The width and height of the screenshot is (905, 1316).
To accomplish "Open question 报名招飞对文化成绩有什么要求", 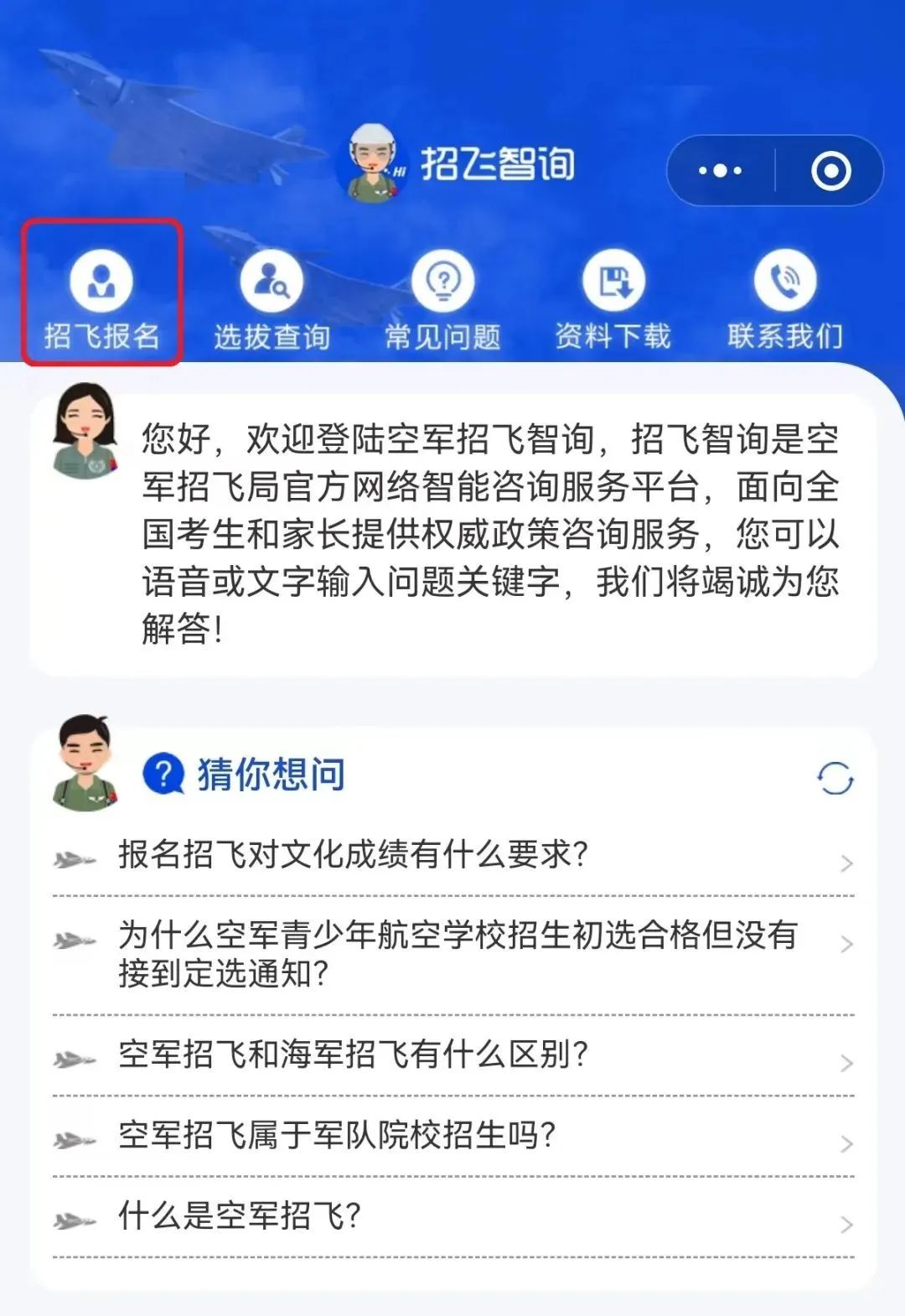I will [x=452, y=856].
